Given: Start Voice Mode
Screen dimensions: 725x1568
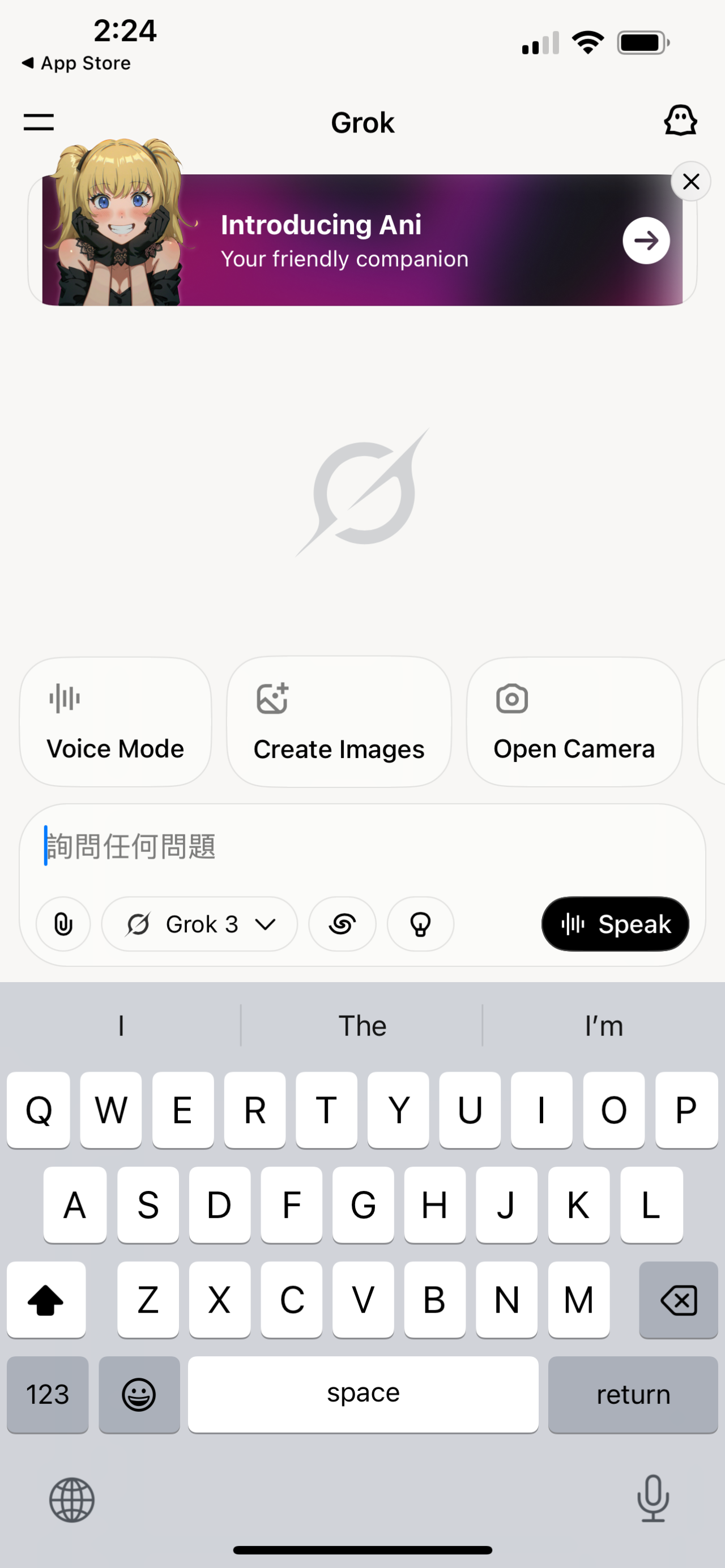Looking at the screenshot, I should point(116,722).
